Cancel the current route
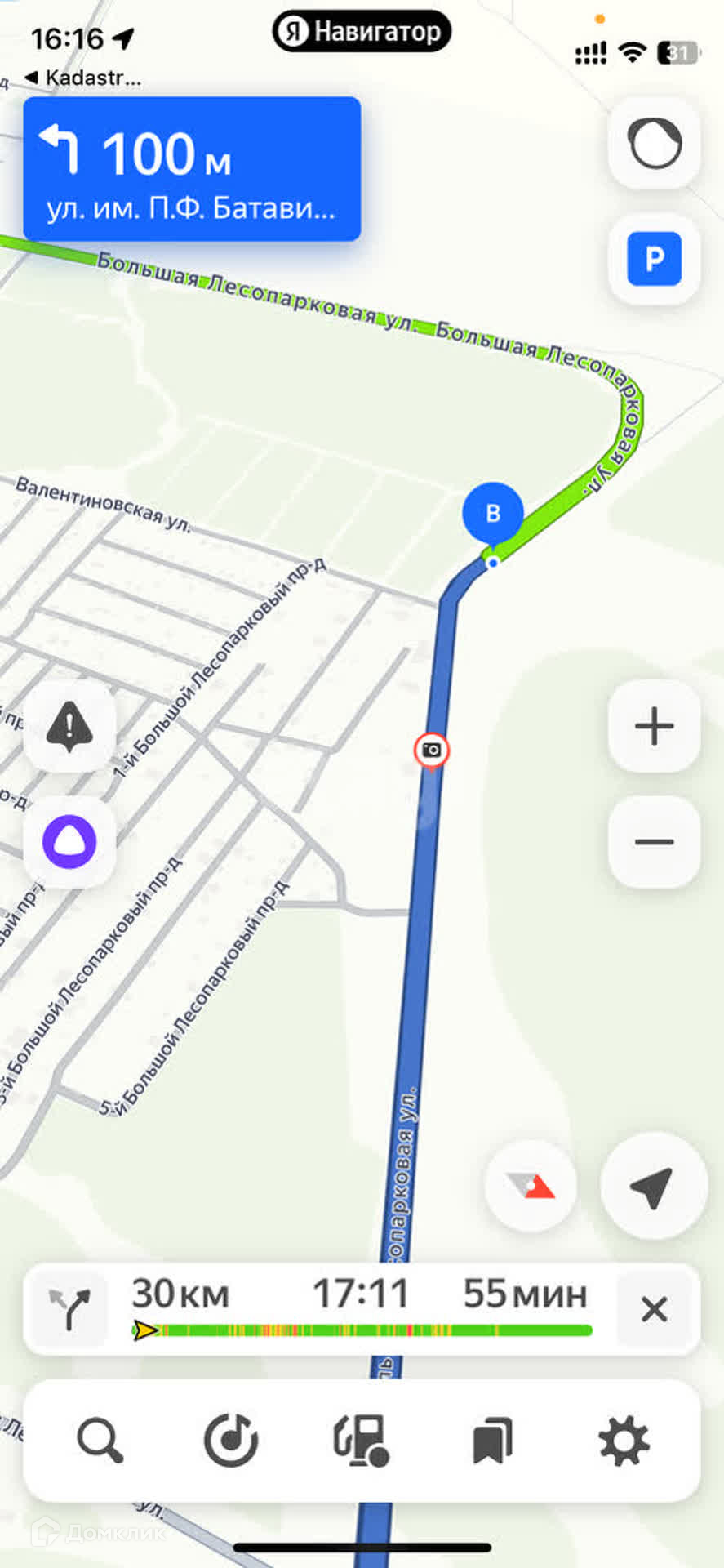Screen dimensions: 724x1568 tap(654, 1309)
